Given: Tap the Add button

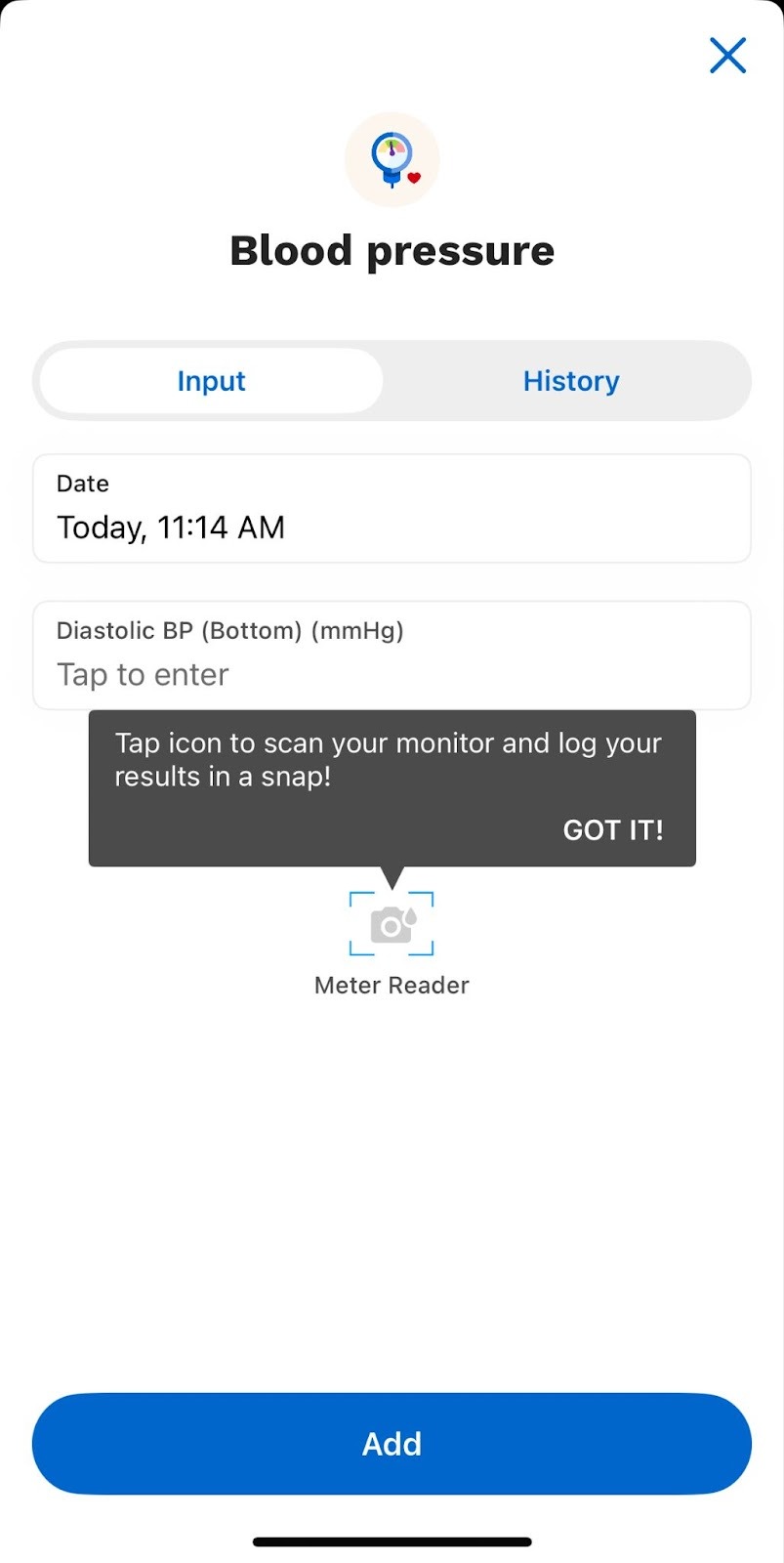Looking at the screenshot, I should (x=392, y=1444).
